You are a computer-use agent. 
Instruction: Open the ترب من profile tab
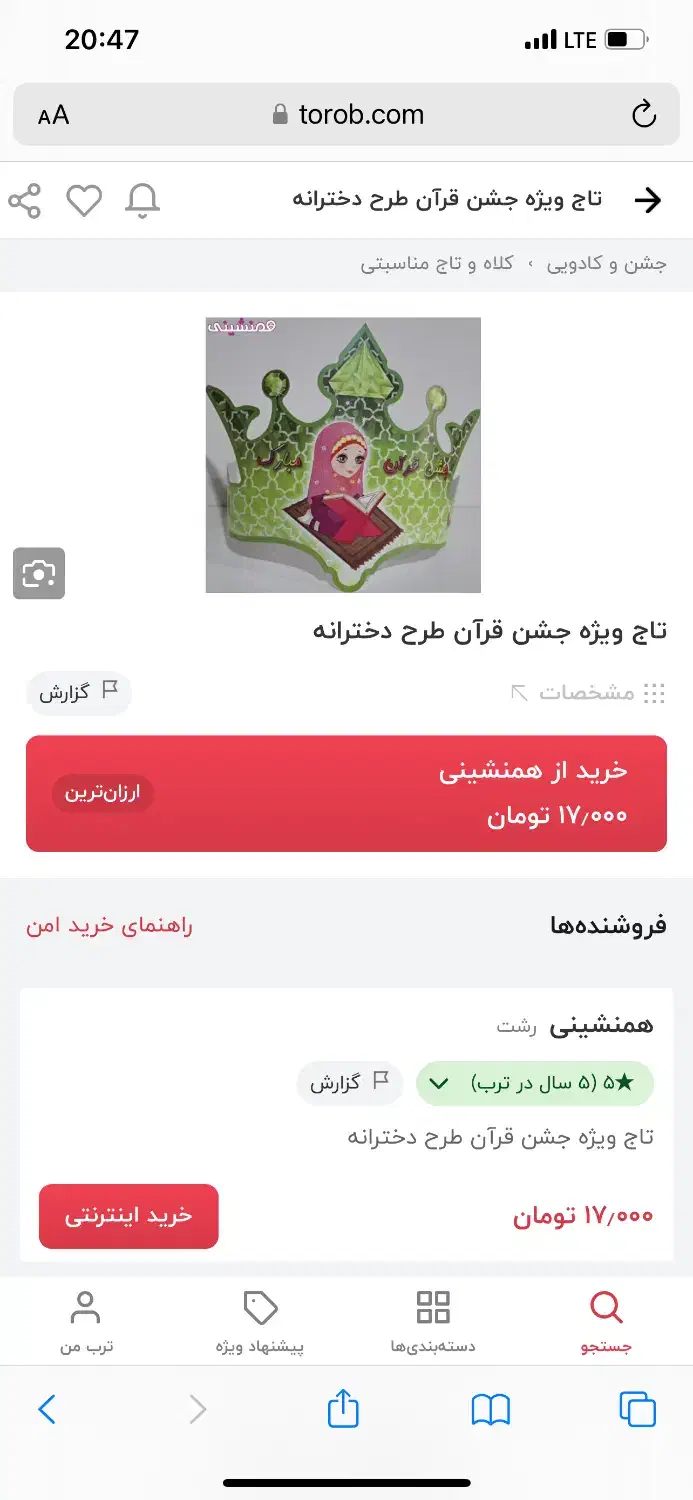pyautogui.click(x=86, y=1320)
